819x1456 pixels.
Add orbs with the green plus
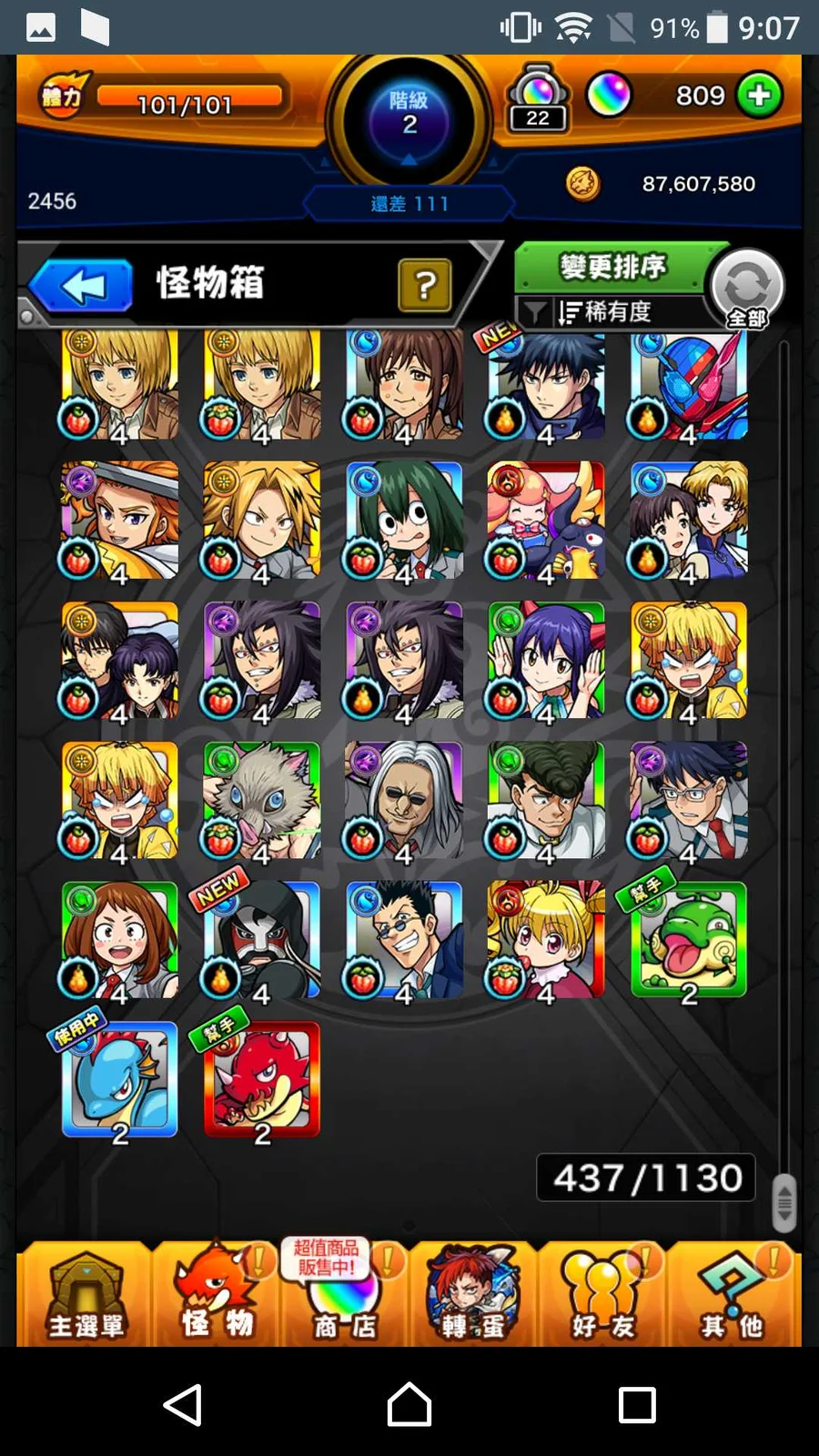pyautogui.click(x=759, y=96)
